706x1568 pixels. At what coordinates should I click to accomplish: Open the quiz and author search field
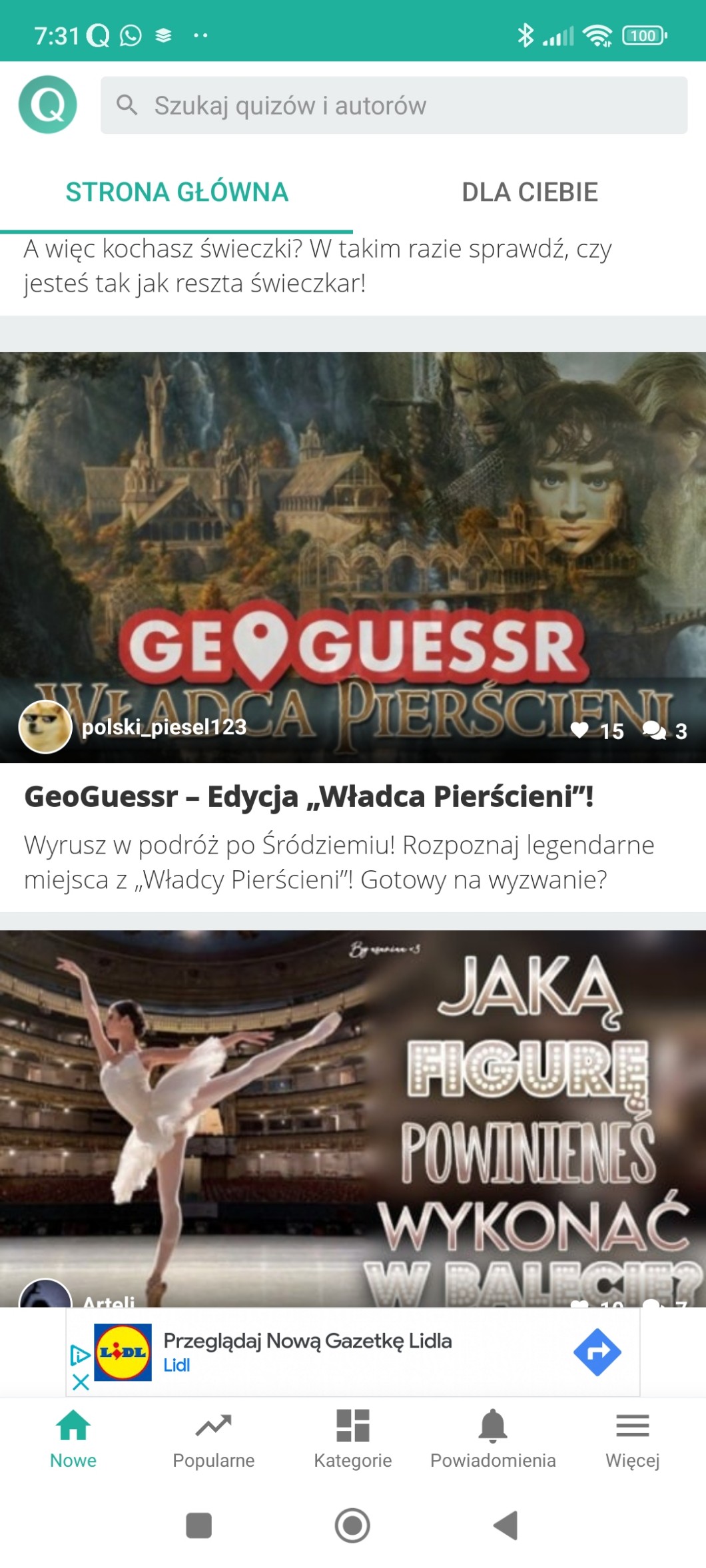(393, 105)
